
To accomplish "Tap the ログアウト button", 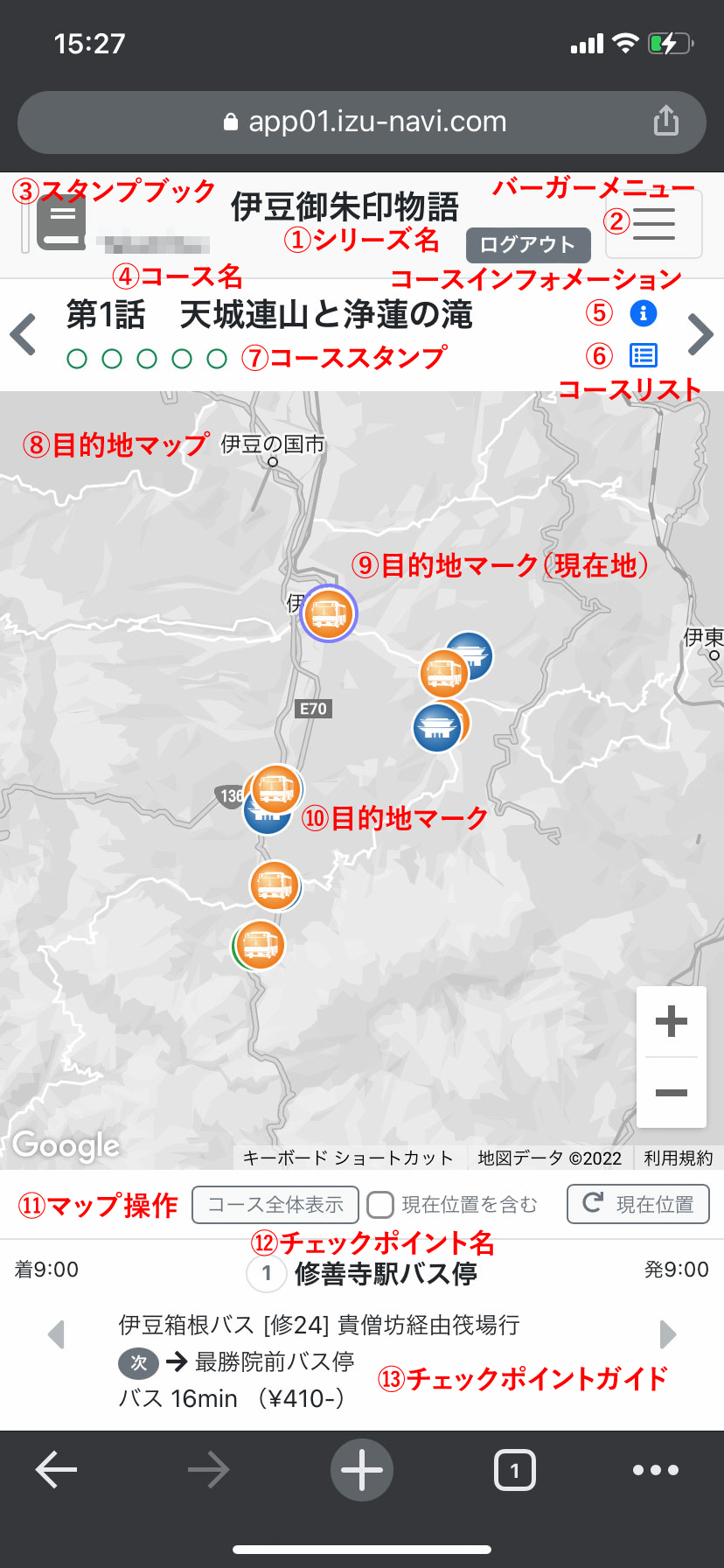I will (528, 245).
